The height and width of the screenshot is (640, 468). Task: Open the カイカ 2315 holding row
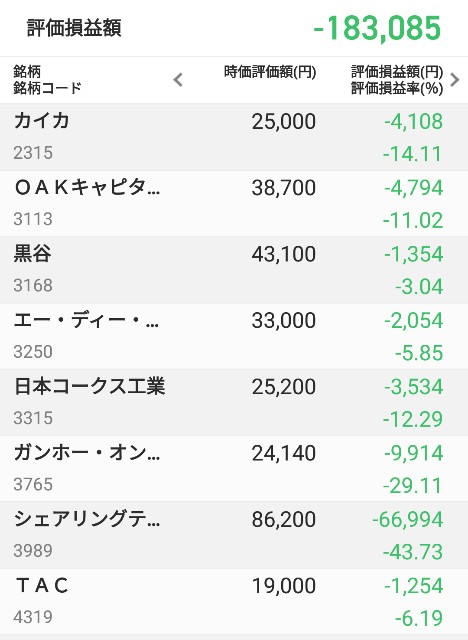click(234, 137)
